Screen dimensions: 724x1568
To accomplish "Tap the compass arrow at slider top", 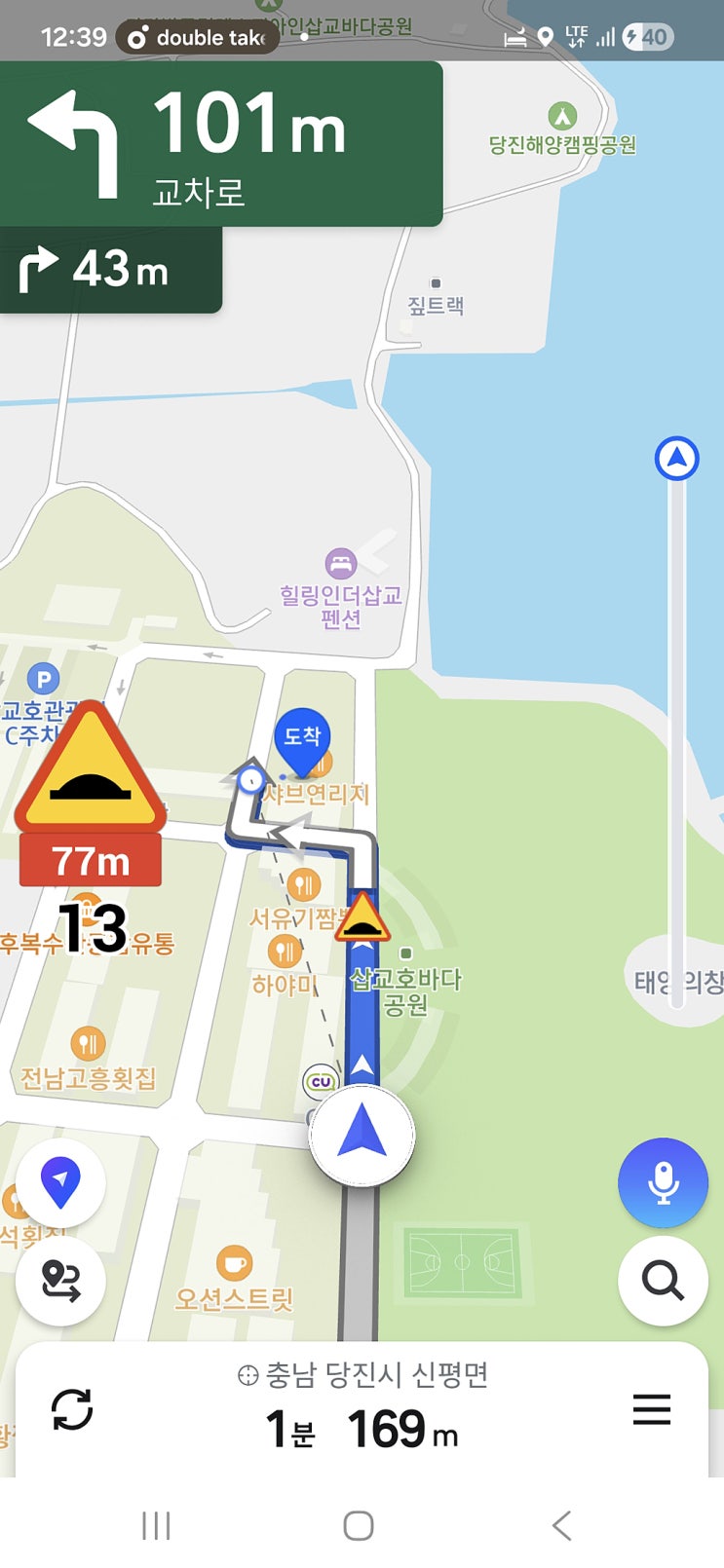I will (676, 458).
